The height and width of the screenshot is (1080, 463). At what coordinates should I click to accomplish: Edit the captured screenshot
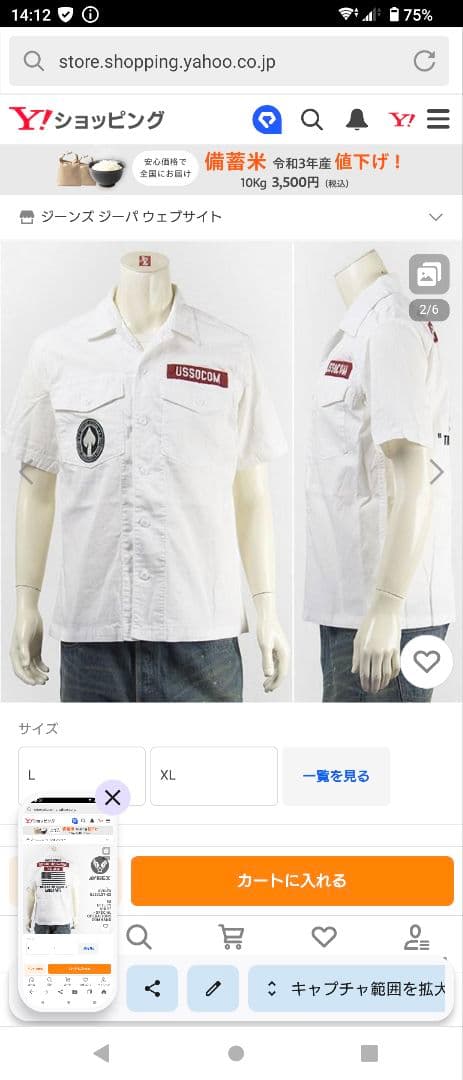coord(213,988)
